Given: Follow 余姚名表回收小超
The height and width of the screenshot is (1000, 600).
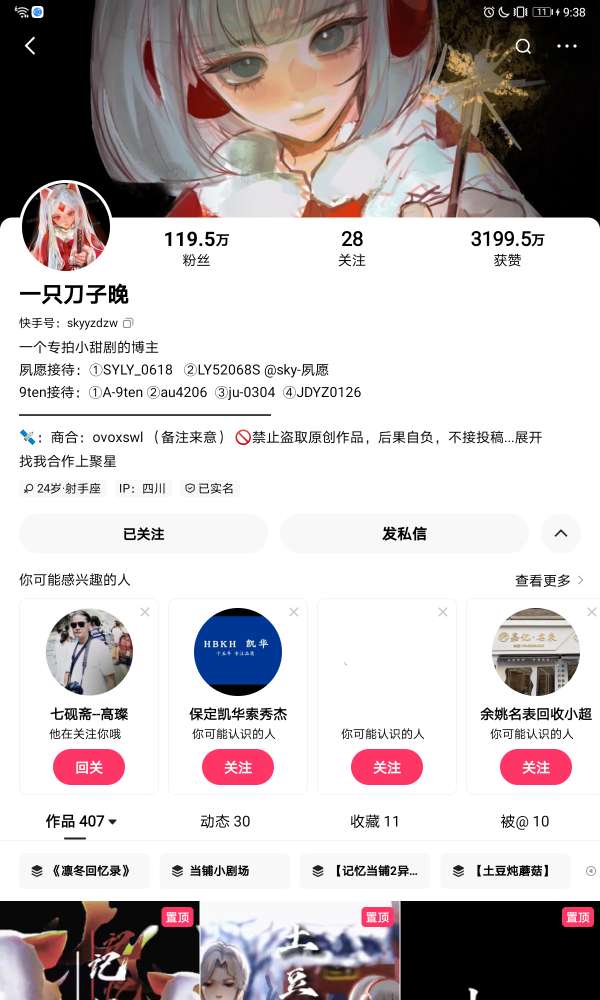Looking at the screenshot, I should 536,767.
